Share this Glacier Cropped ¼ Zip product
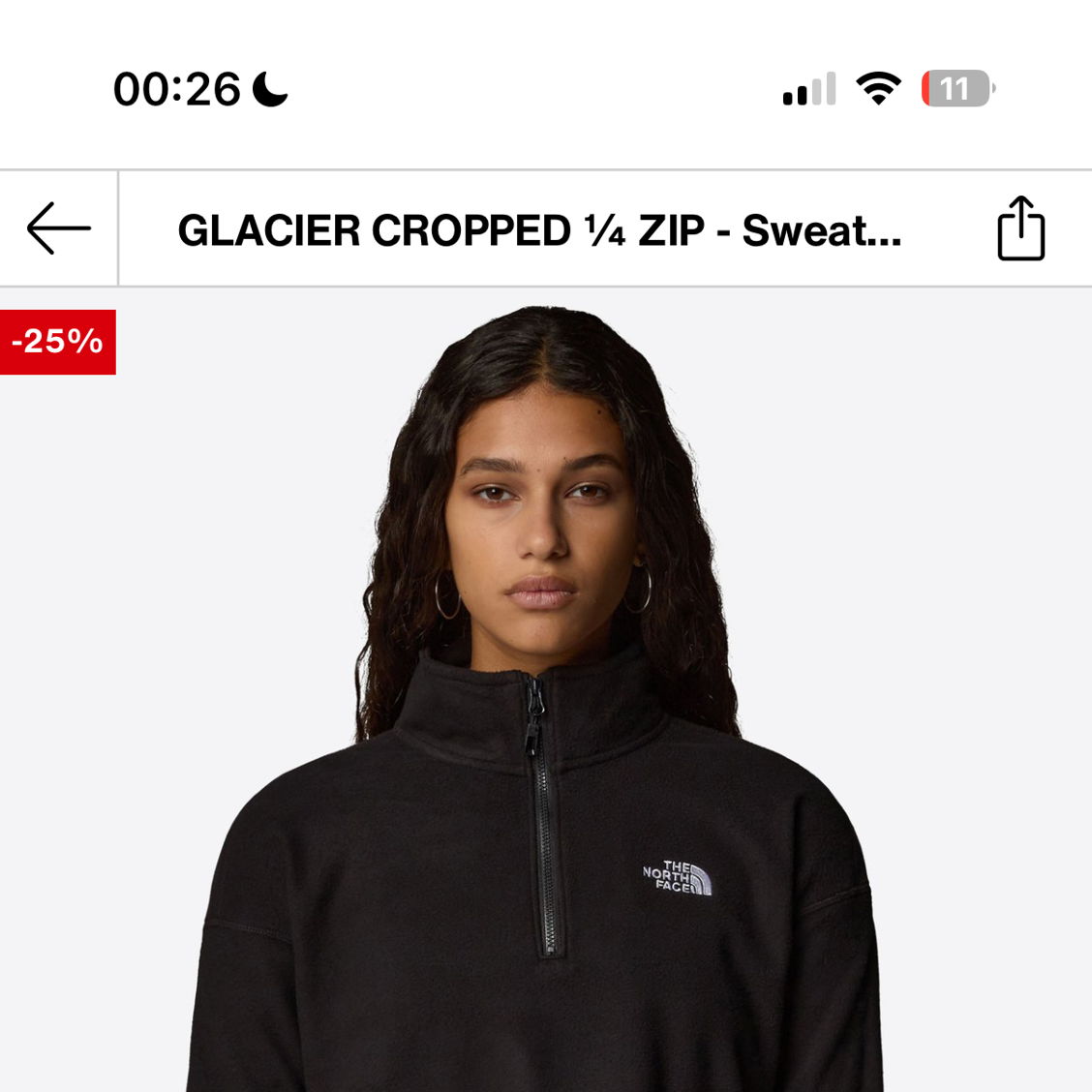Screen dimensions: 1092x1092 click(1020, 229)
